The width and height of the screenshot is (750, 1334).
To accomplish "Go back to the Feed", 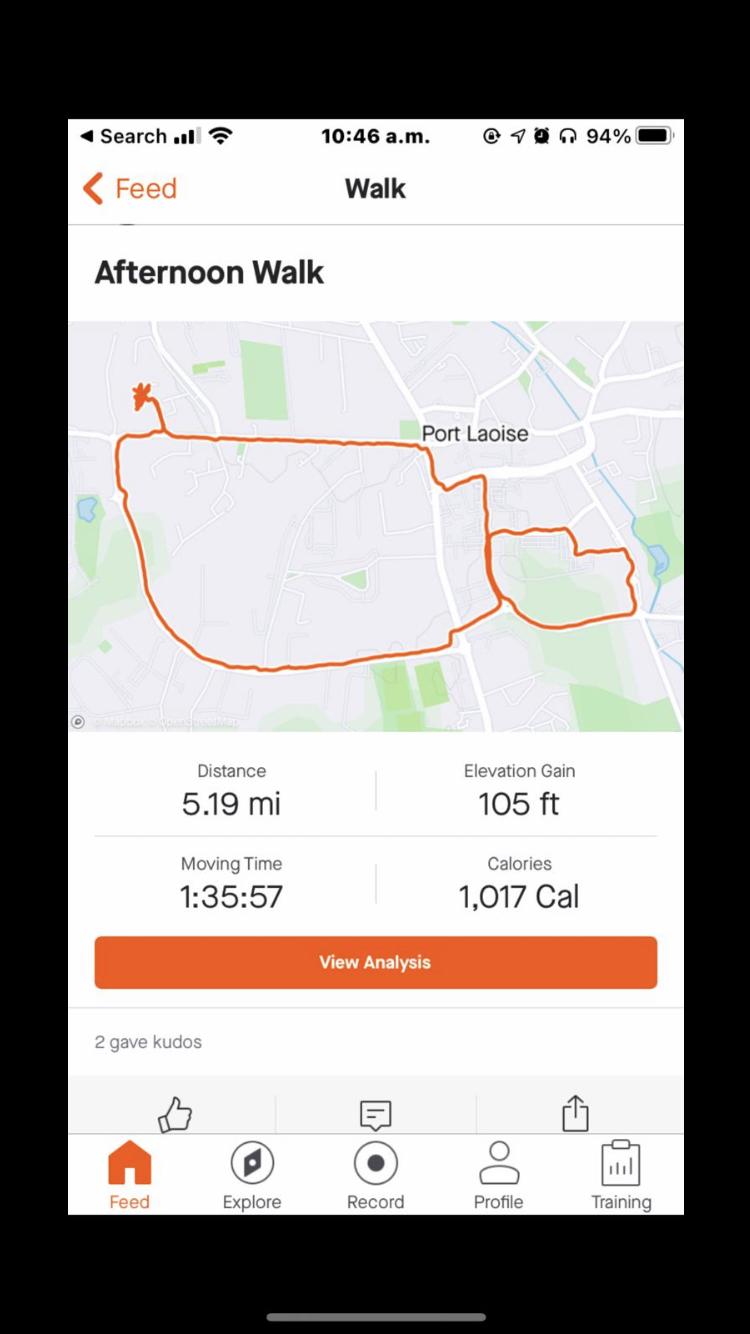I will tap(130, 188).
